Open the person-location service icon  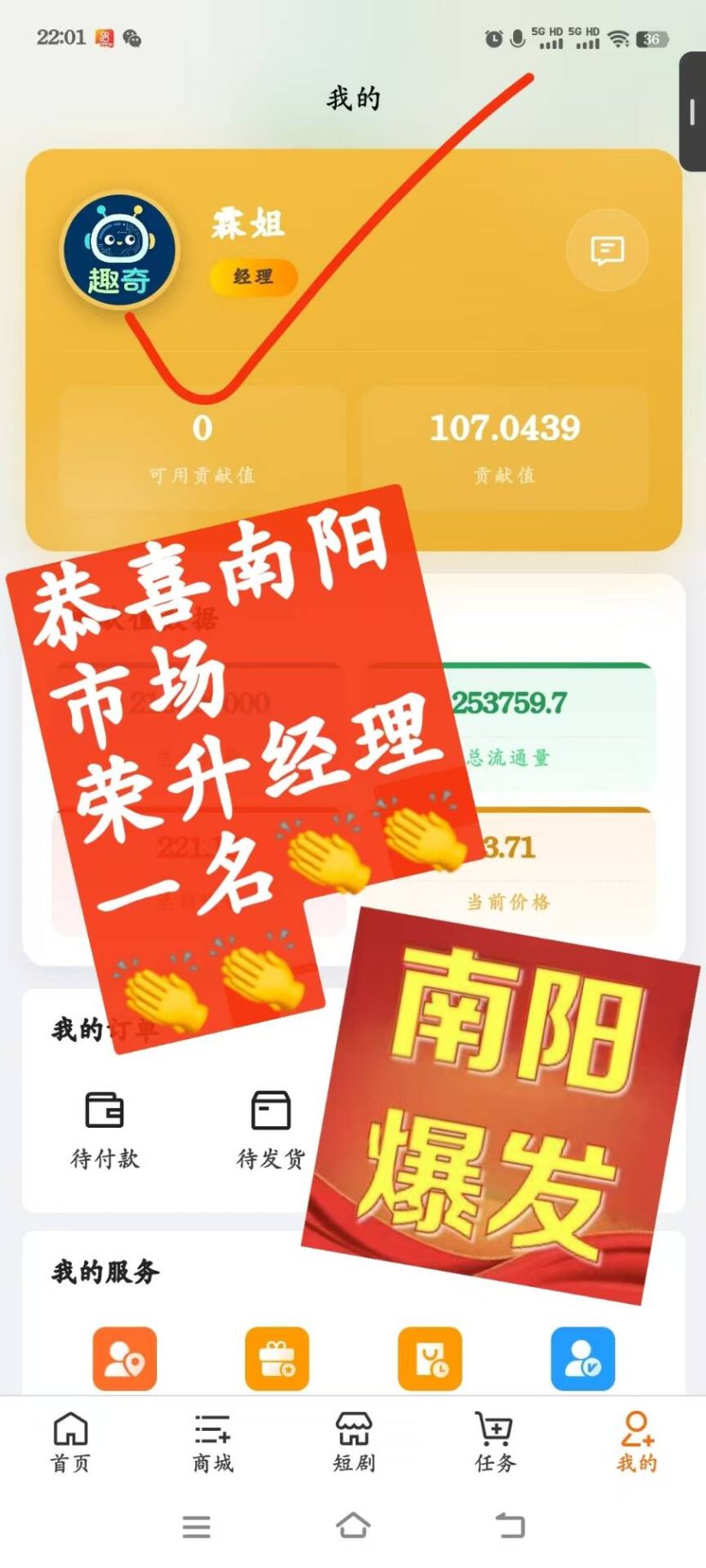(124, 1358)
